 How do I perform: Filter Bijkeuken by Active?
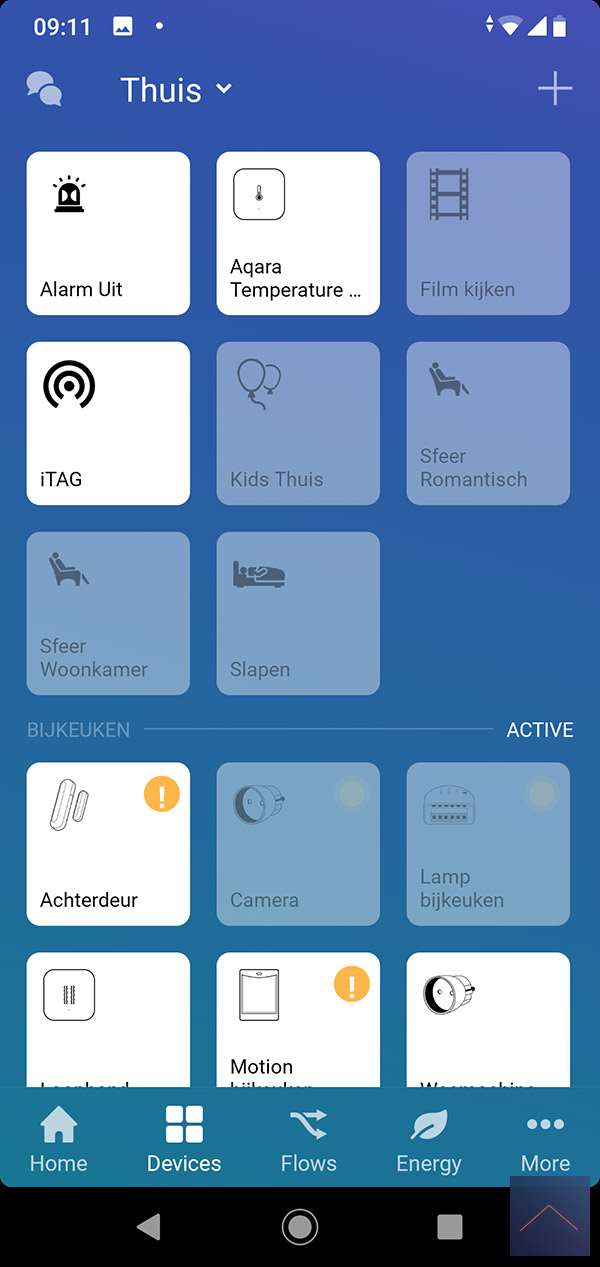(540, 730)
